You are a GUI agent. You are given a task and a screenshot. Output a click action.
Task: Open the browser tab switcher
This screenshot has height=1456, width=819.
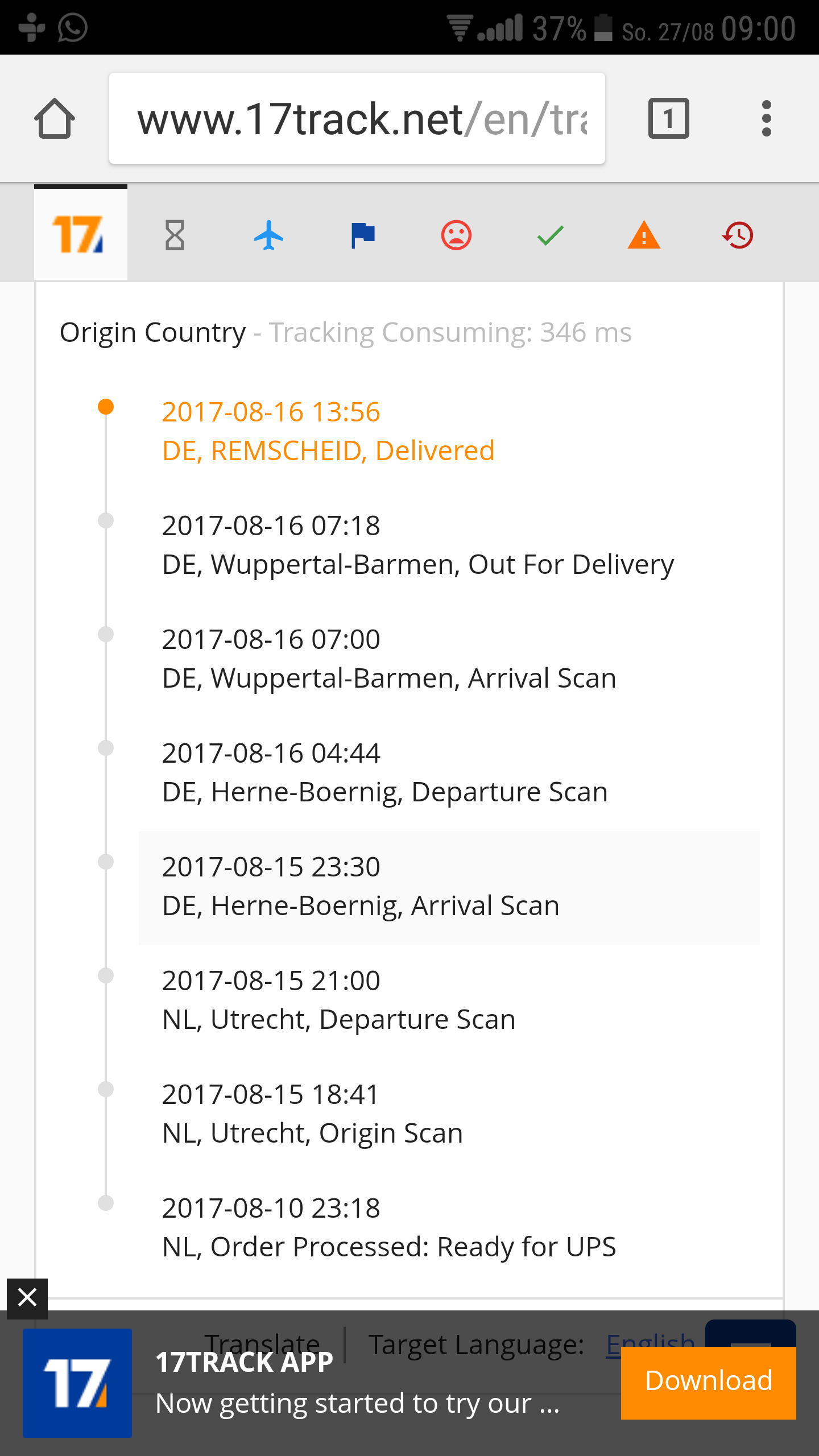pos(669,118)
